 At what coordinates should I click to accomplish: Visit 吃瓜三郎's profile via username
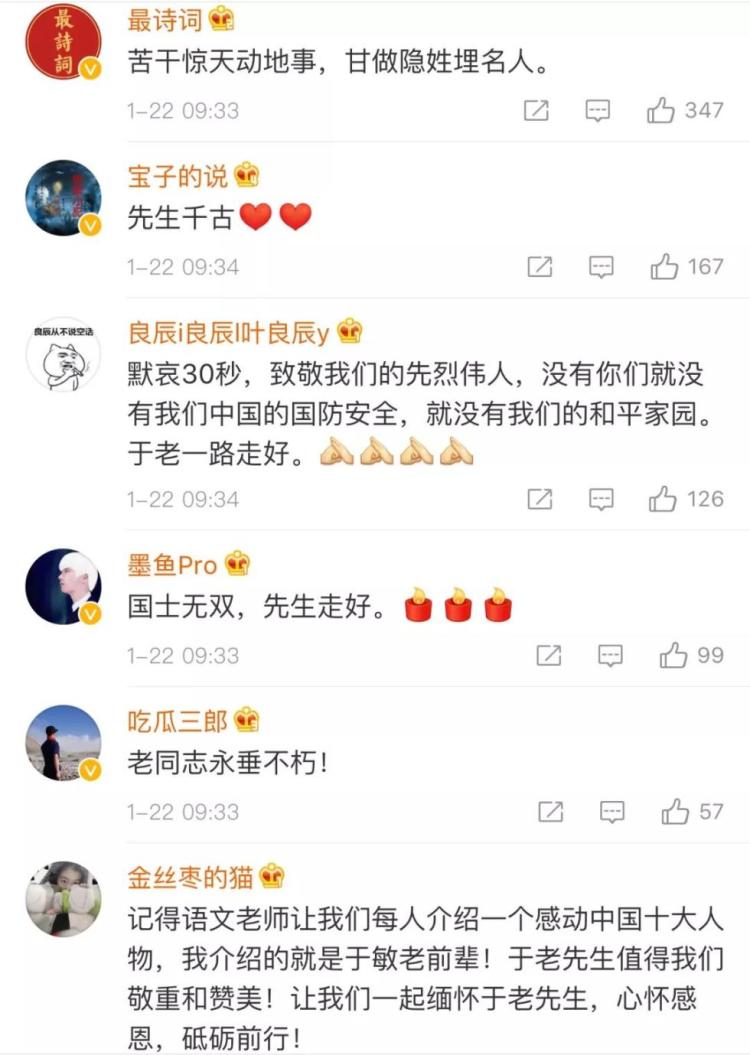click(178, 720)
